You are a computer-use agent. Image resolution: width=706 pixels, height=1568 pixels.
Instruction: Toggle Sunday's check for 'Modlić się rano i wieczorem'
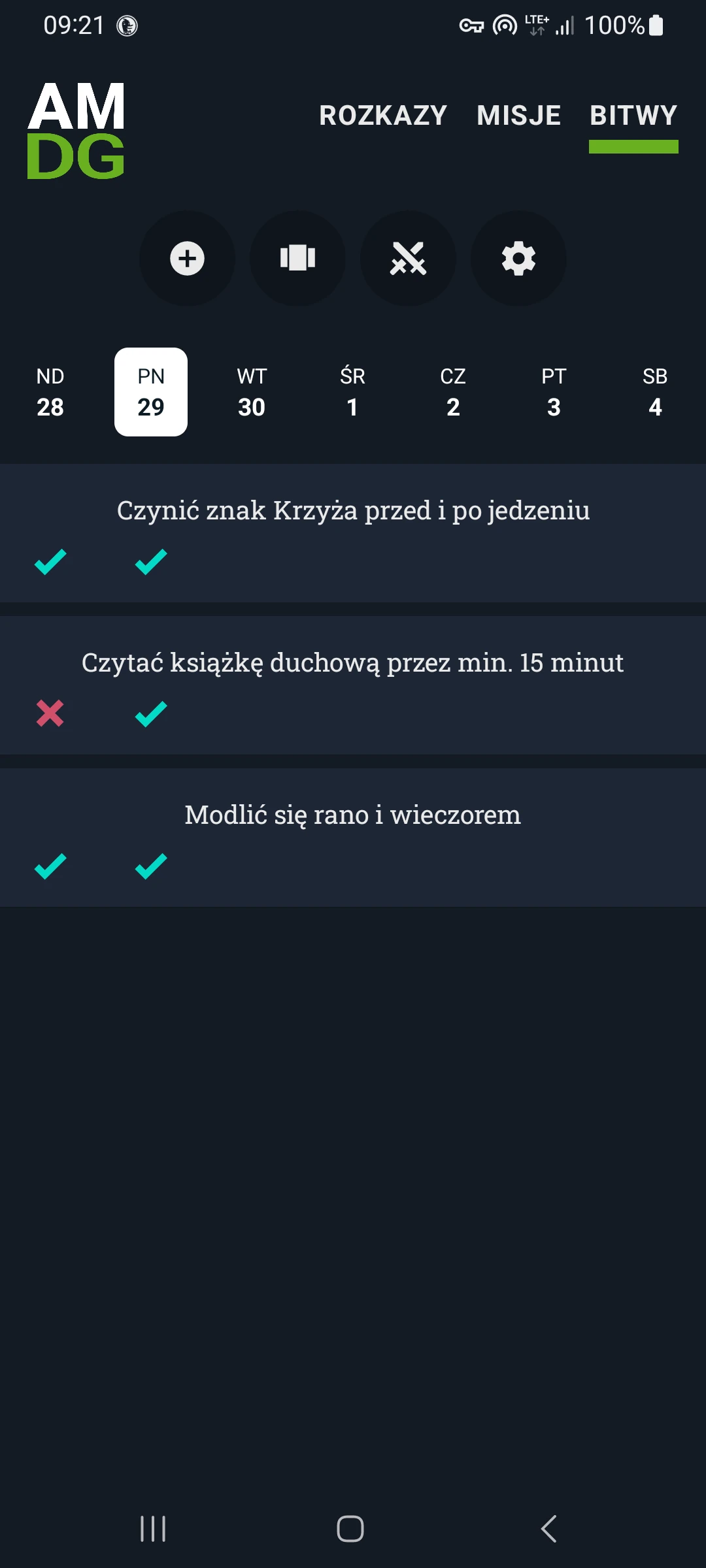pyautogui.click(x=50, y=866)
